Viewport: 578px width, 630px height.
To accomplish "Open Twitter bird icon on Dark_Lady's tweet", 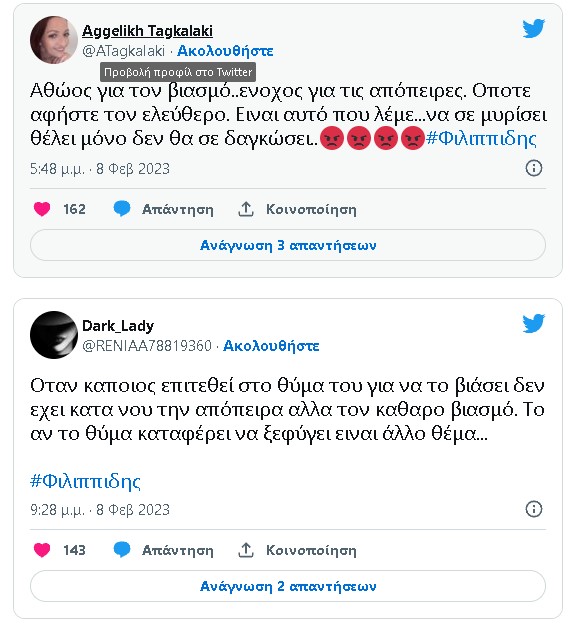I will (533, 323).
